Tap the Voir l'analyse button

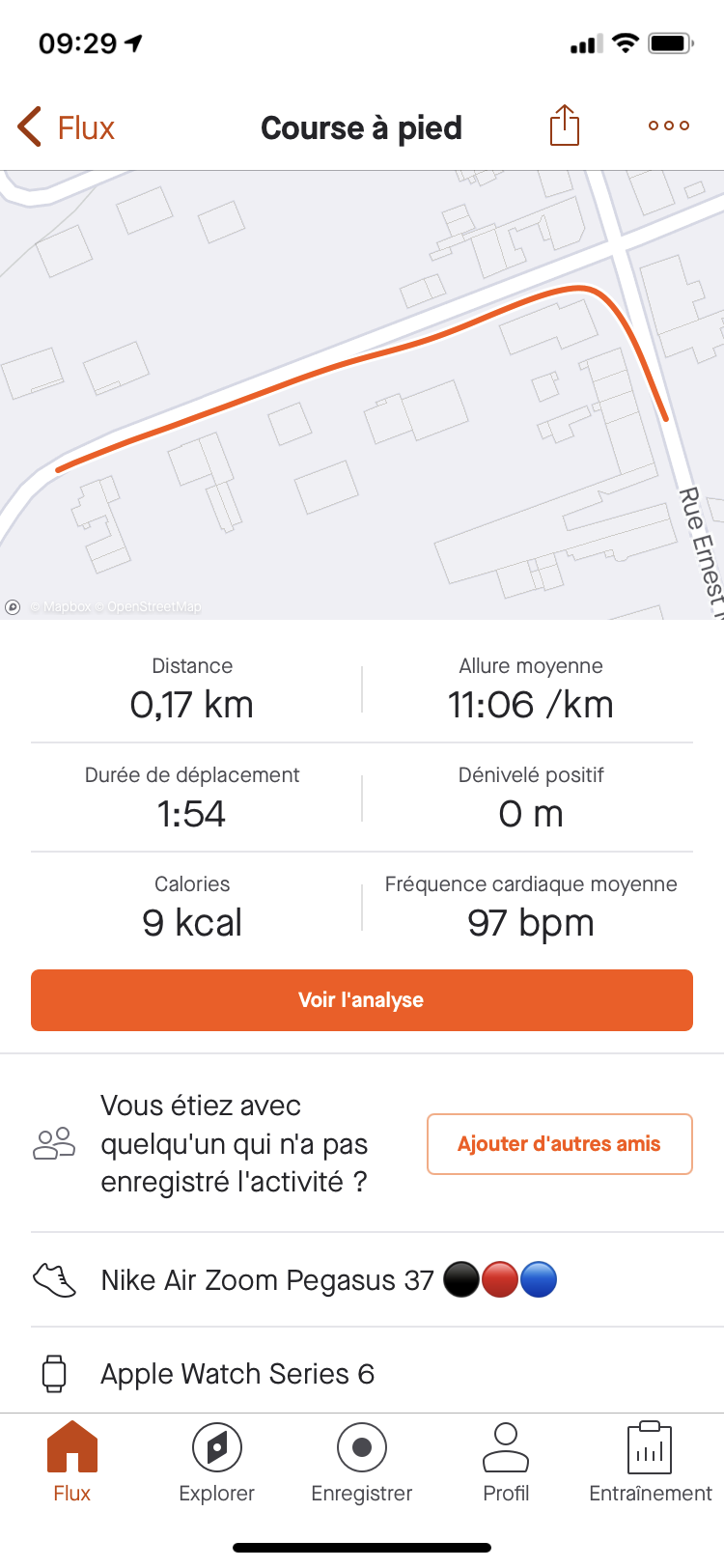coord(362,1000)
